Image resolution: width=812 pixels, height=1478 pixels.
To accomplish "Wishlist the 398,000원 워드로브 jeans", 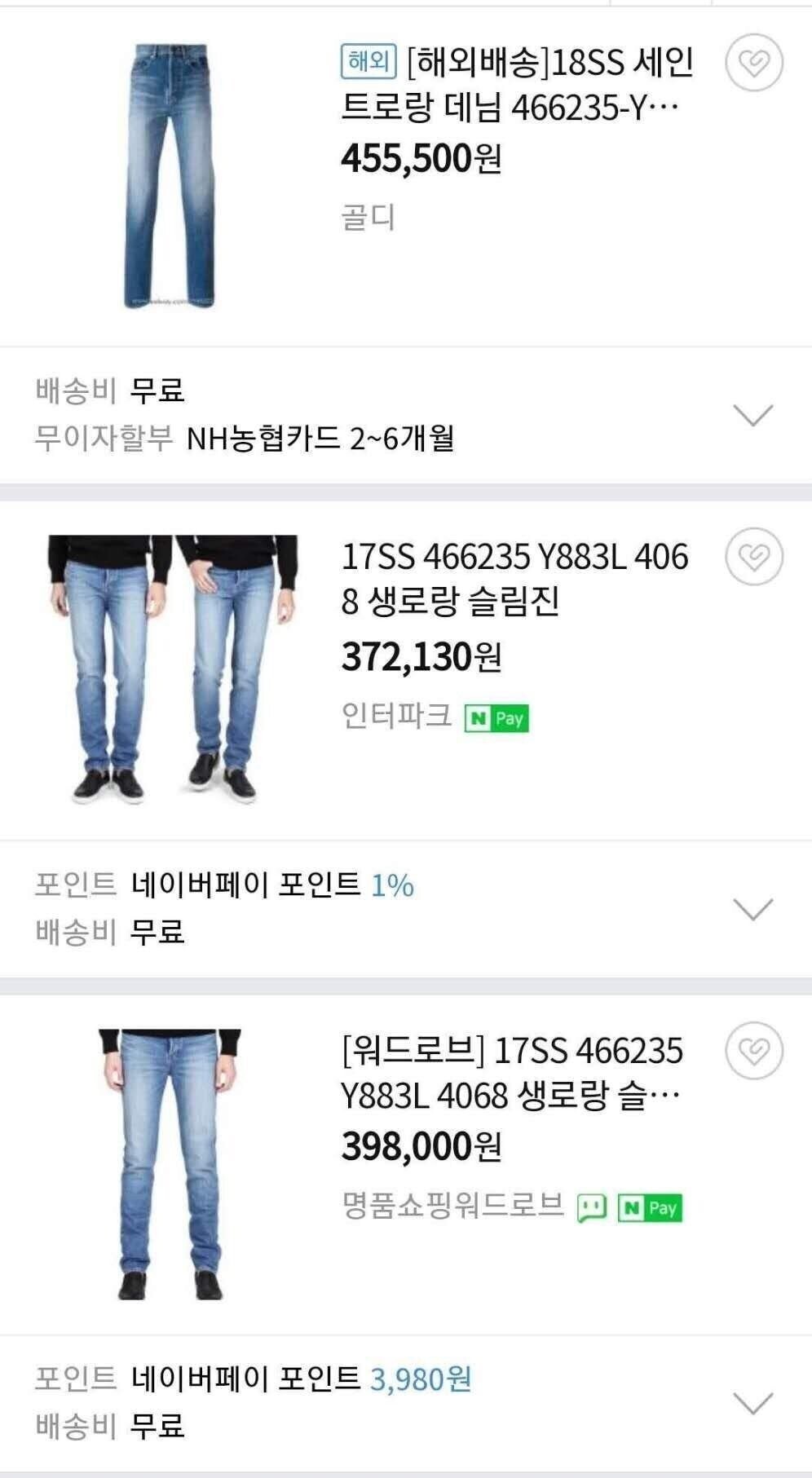I will [754, 1051].
